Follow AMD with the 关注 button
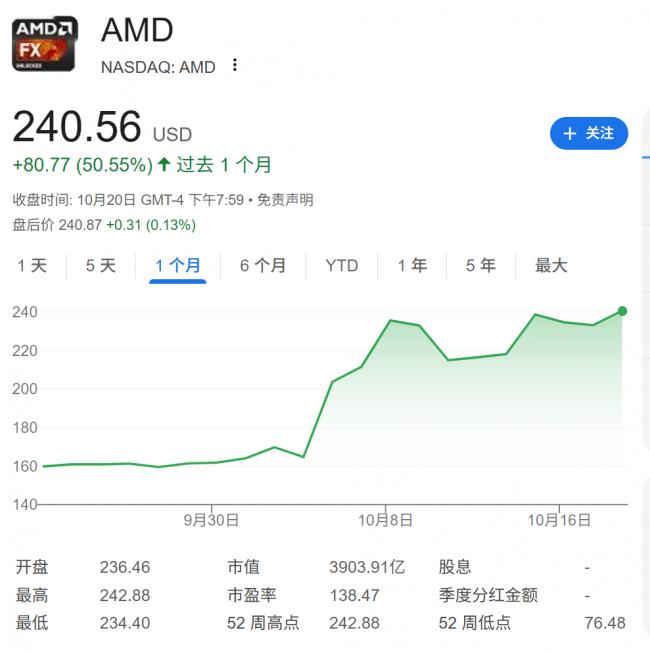The width and height of the screenshot is (650, 651). (588, 133)
